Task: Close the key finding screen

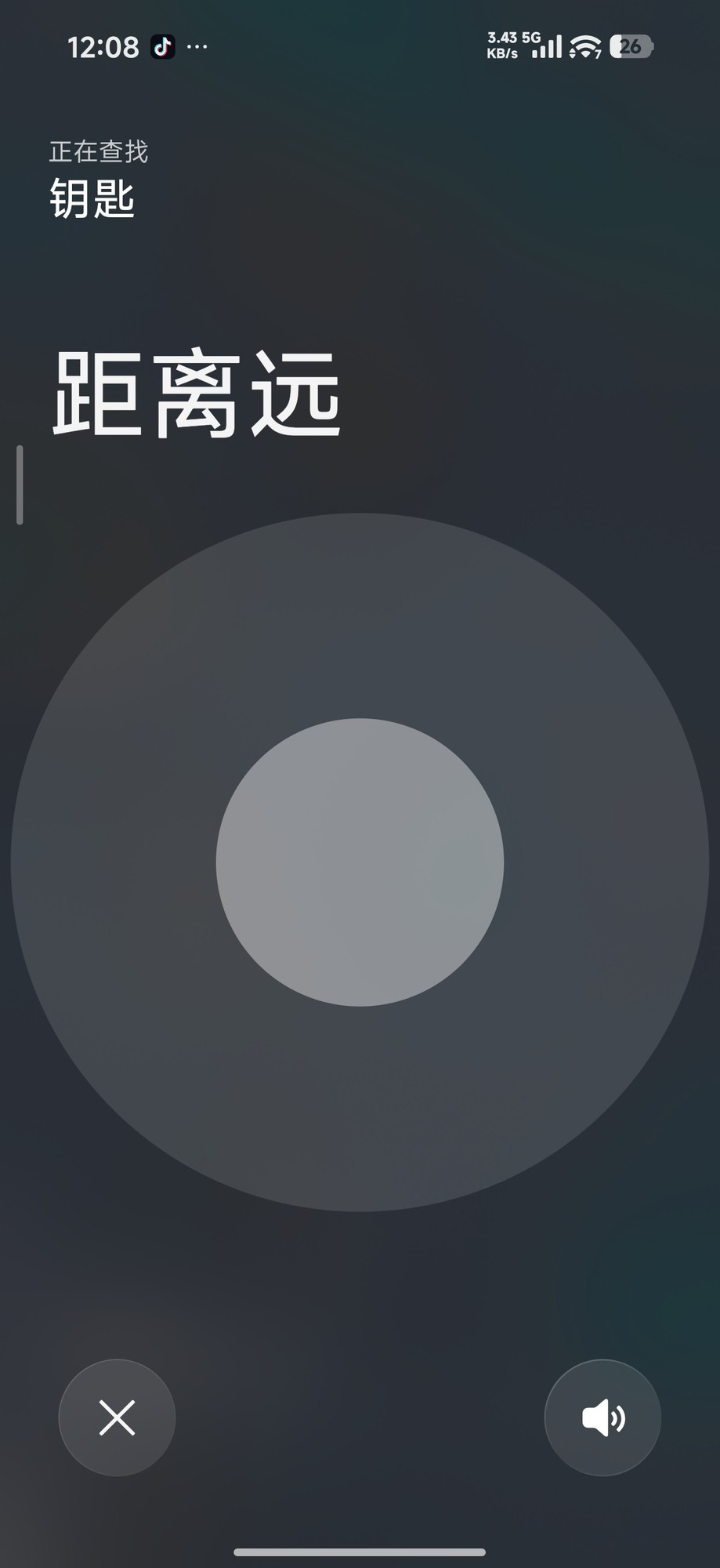Action: click(117, 1417)
